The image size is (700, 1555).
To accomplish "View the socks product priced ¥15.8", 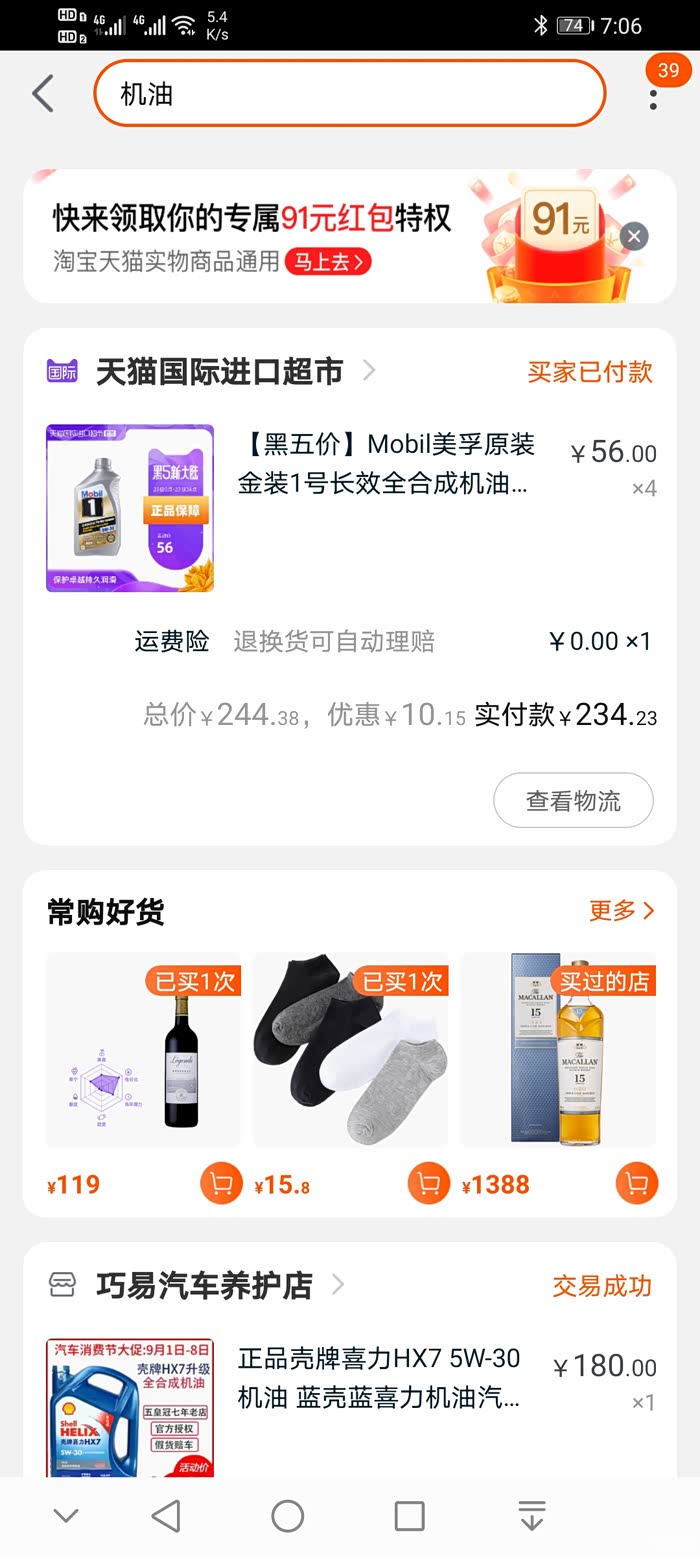I will [350, 1050].
